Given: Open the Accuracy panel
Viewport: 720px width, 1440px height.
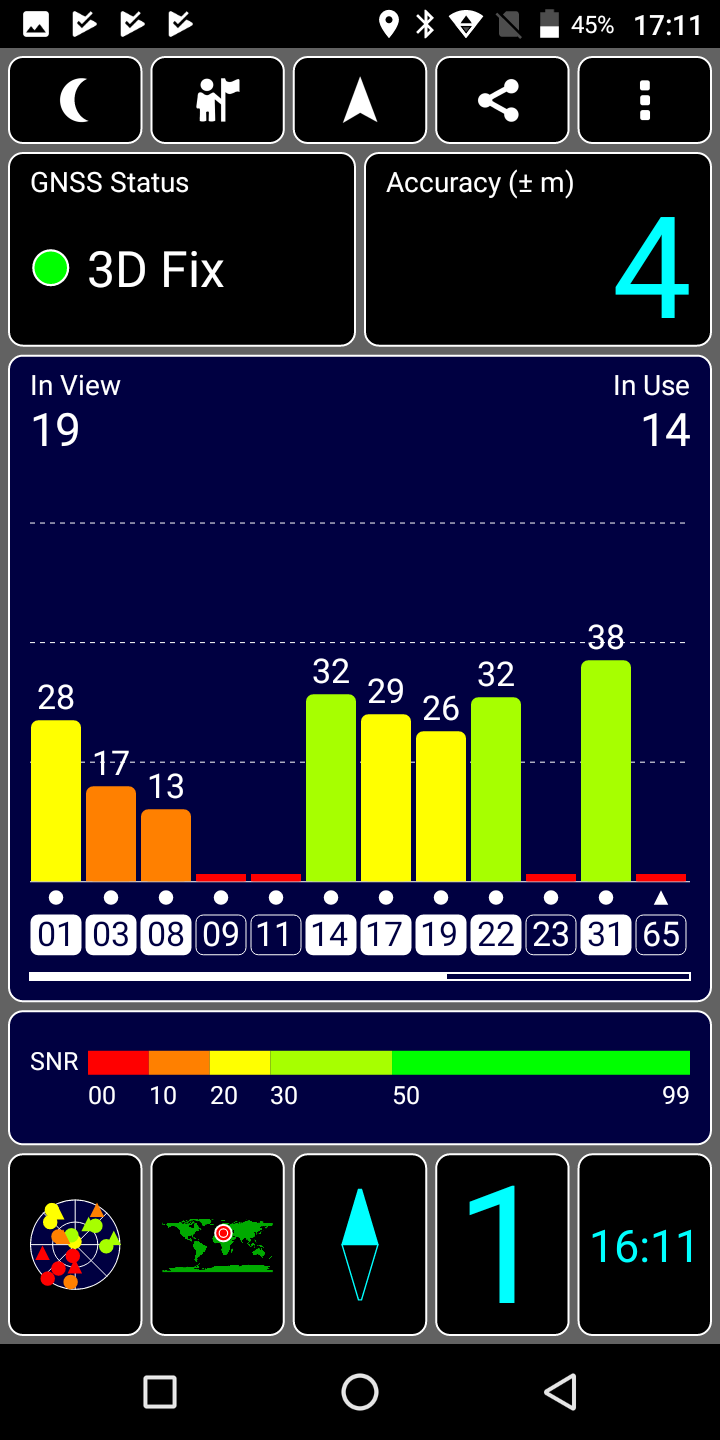Looking at the screenshot, I should (x=538, y=249).
